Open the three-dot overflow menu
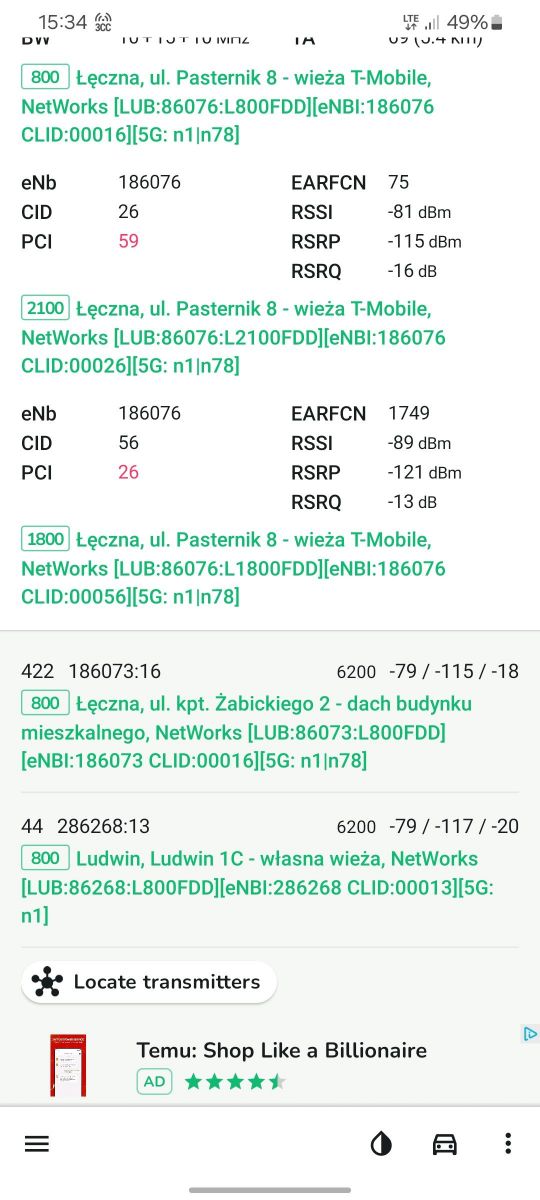This screenshot has width=540, height=1200. [x=508, y=1144]
